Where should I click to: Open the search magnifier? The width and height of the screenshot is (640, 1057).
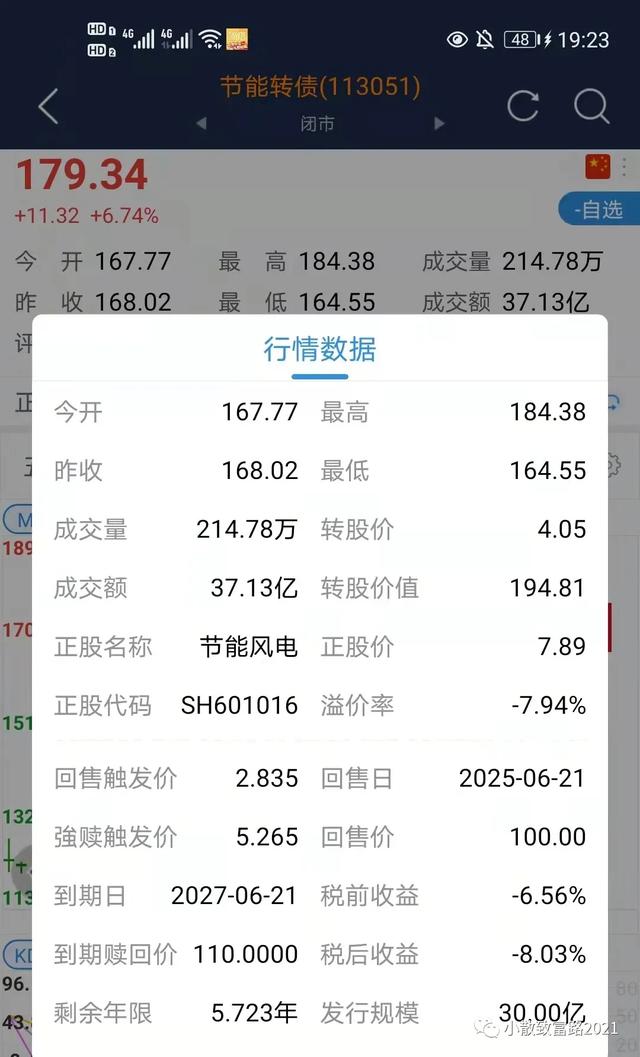point(591,107)
